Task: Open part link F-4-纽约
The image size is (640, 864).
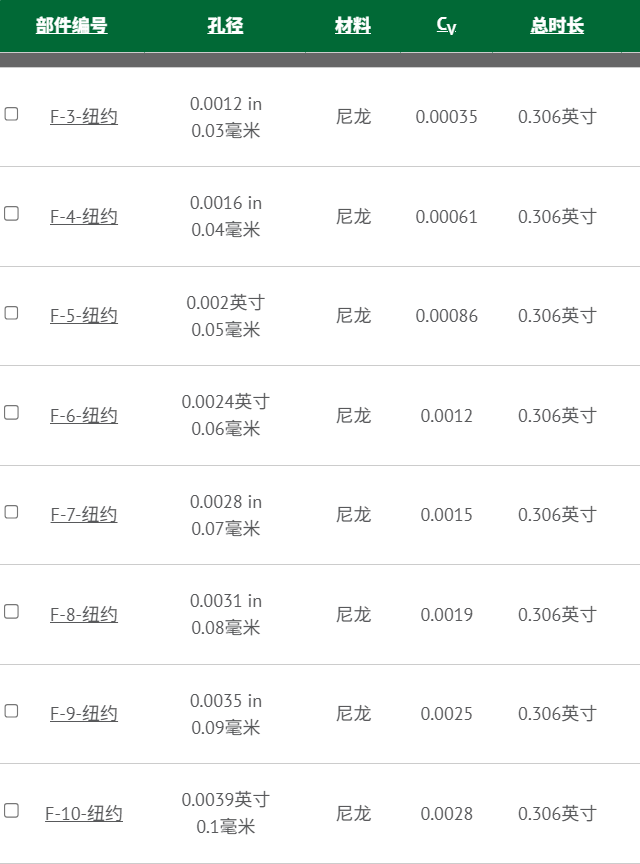Action: coord(84,217)
